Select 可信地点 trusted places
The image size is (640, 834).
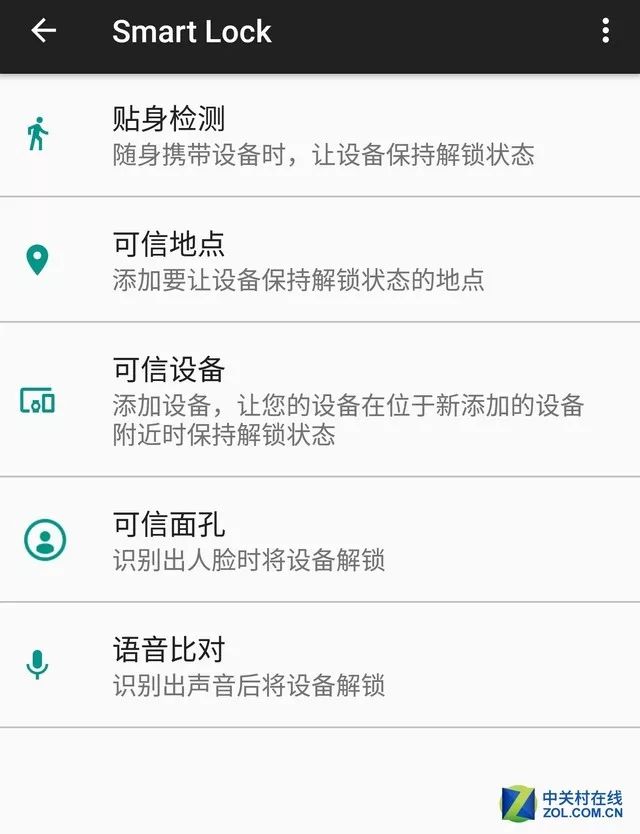pyautogui.click(x=320, y=260)
